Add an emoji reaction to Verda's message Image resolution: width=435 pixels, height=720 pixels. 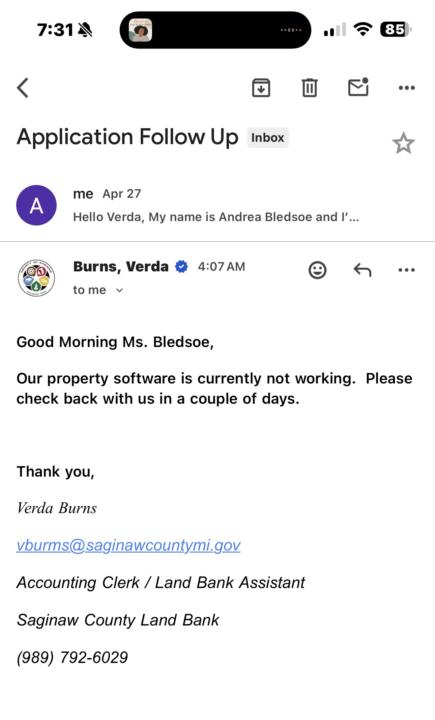(317, 270)
